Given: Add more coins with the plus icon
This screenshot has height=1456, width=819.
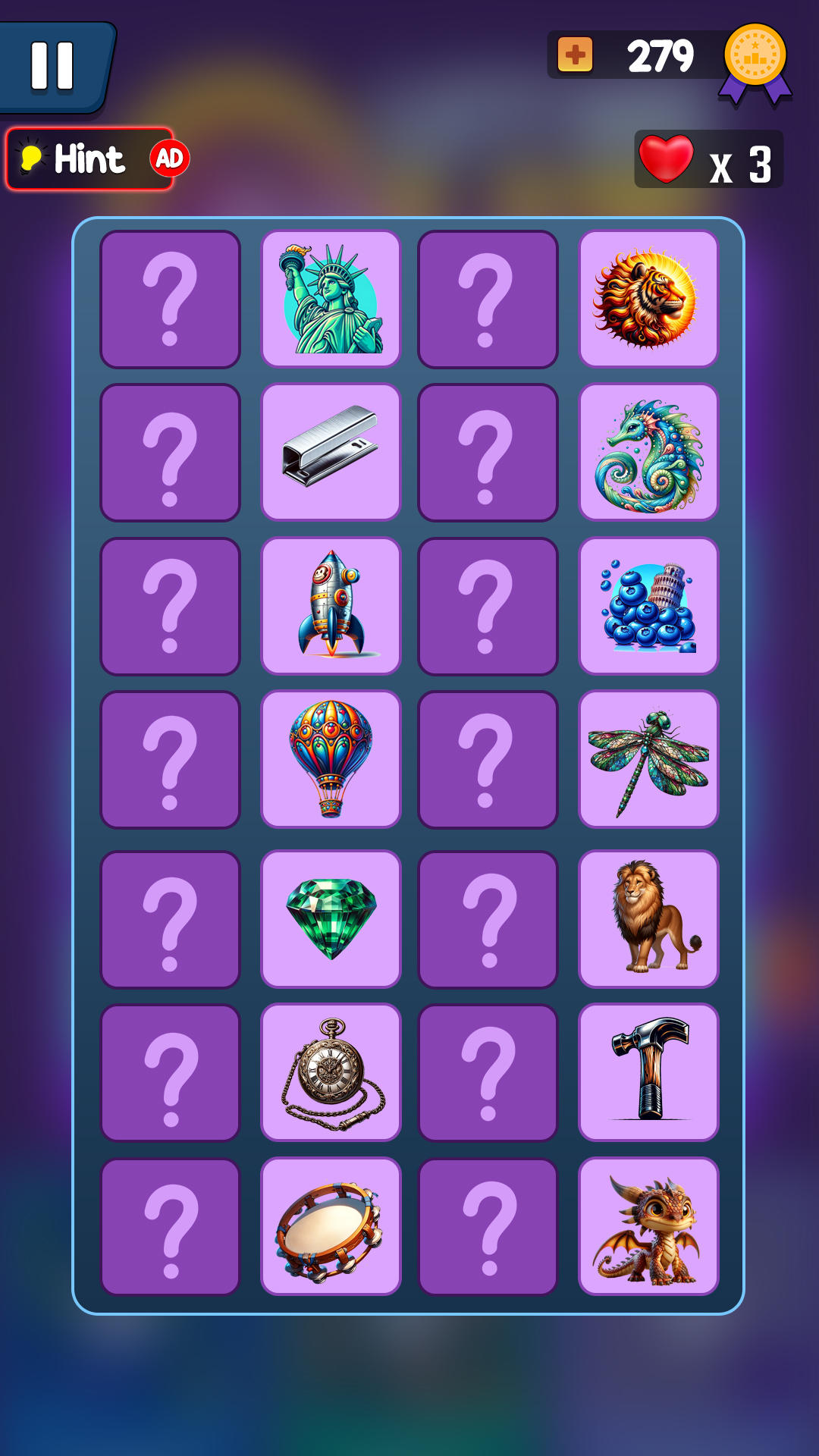Looking at the screenshot, I should (x=575, y=55).
